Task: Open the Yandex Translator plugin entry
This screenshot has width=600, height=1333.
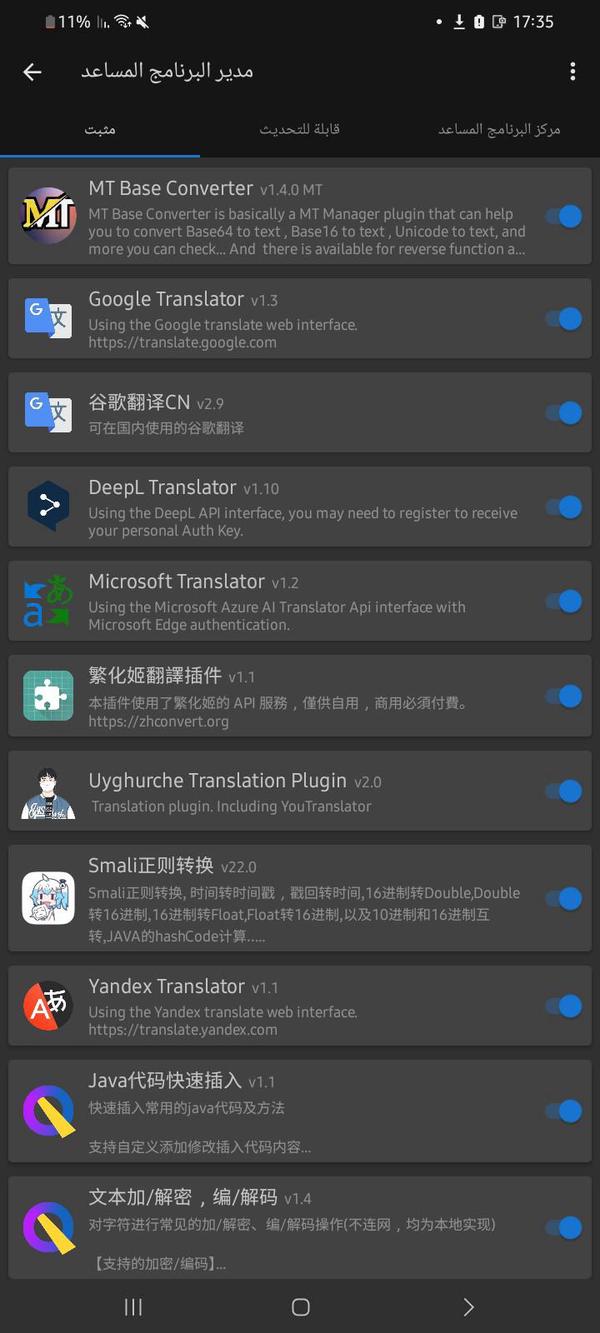Action: pyautogui.click(x=300, y=1006)
